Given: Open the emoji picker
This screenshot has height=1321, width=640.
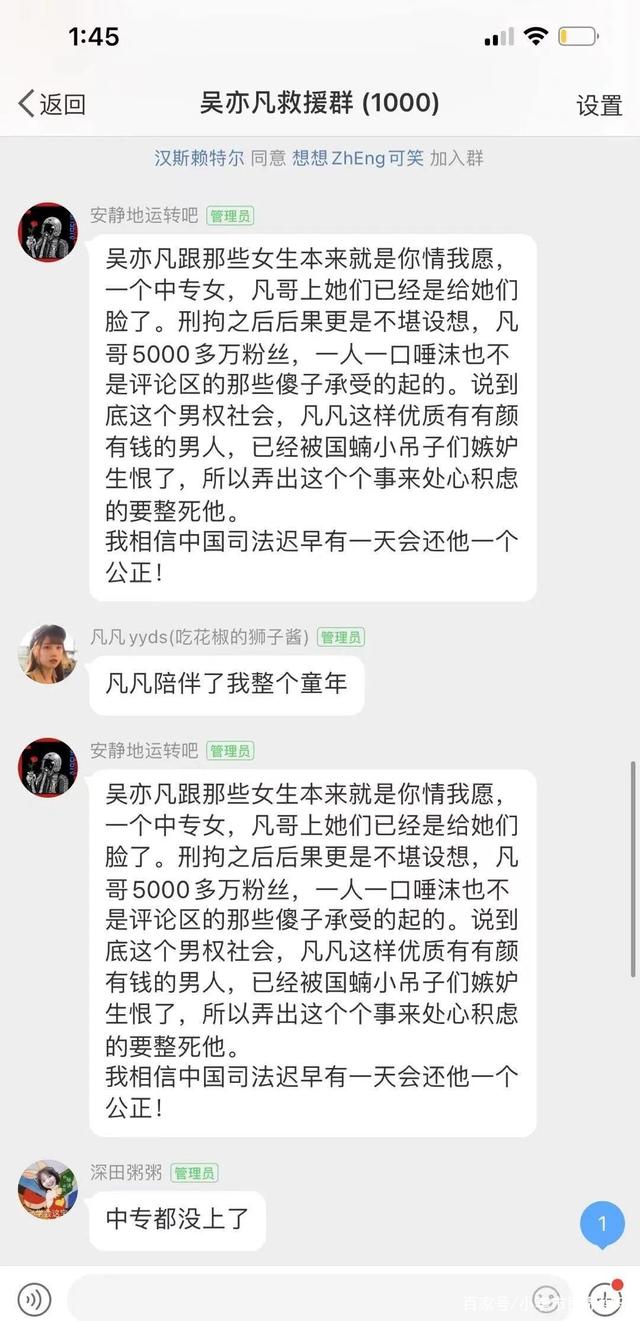Looking at the screenshot, I should coord(546,1298).
